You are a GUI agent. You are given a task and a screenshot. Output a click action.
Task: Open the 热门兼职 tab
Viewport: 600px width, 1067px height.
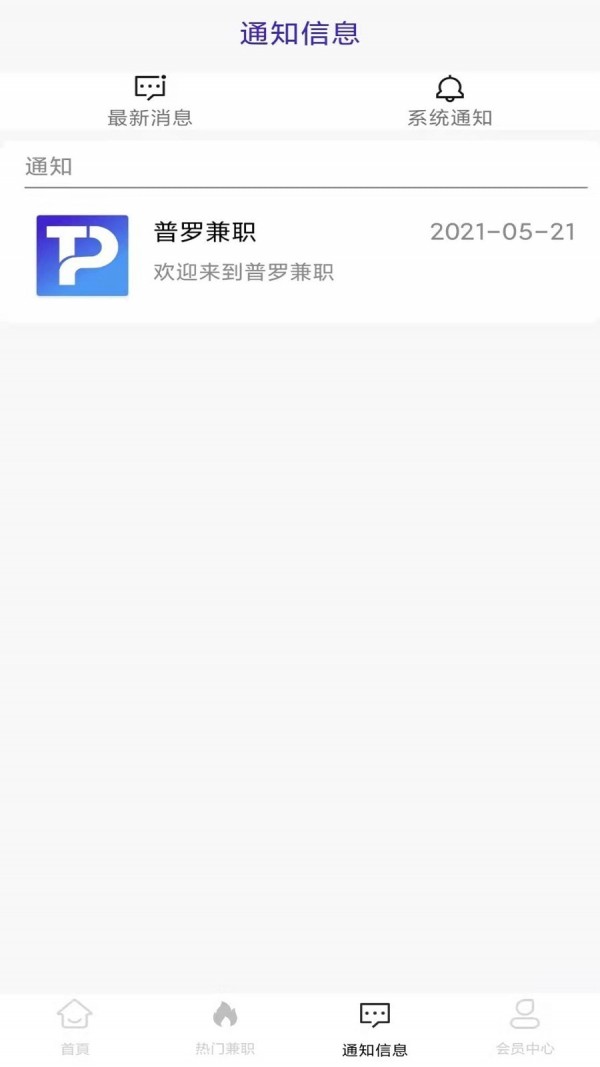pos(225,1028)
